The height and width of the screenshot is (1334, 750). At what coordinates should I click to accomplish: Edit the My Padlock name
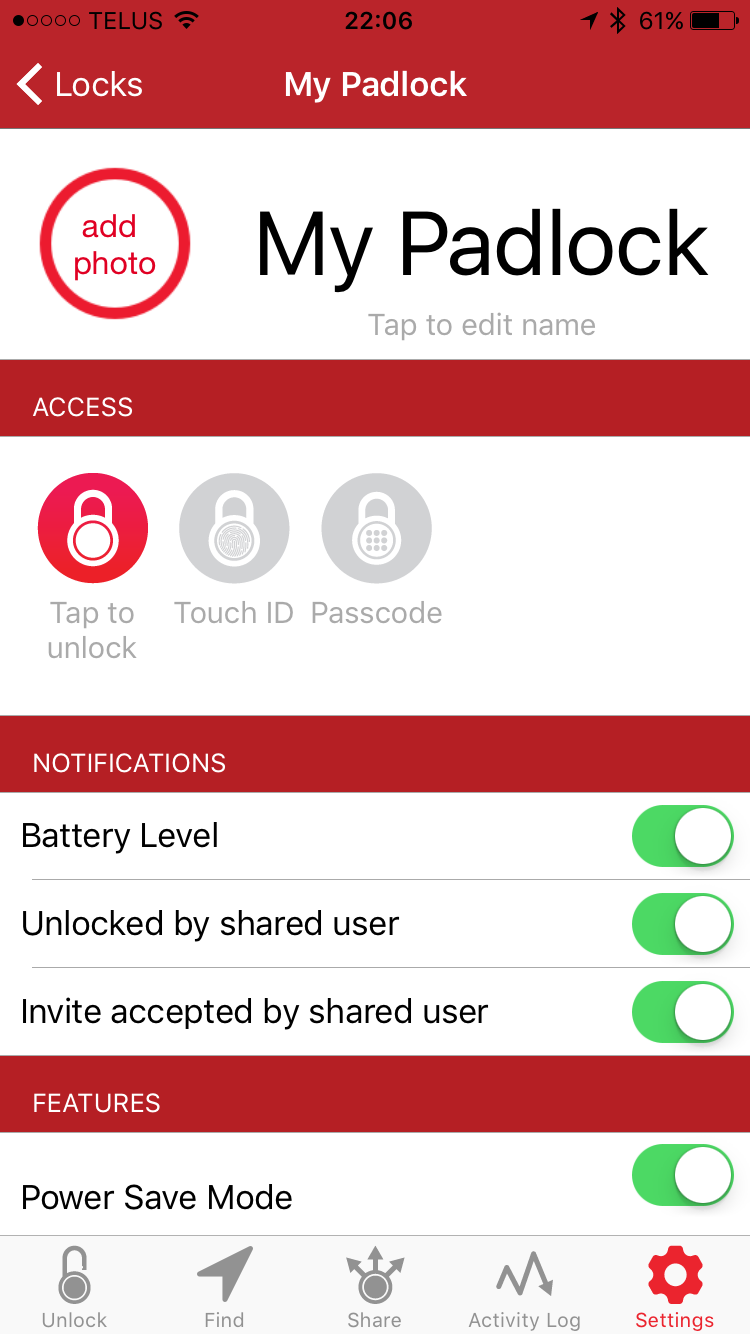(x=482, y=246)
